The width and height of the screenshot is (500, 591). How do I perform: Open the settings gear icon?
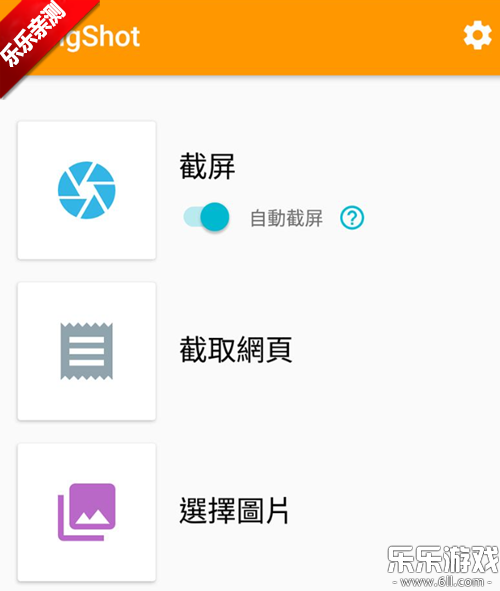[477, 36]
